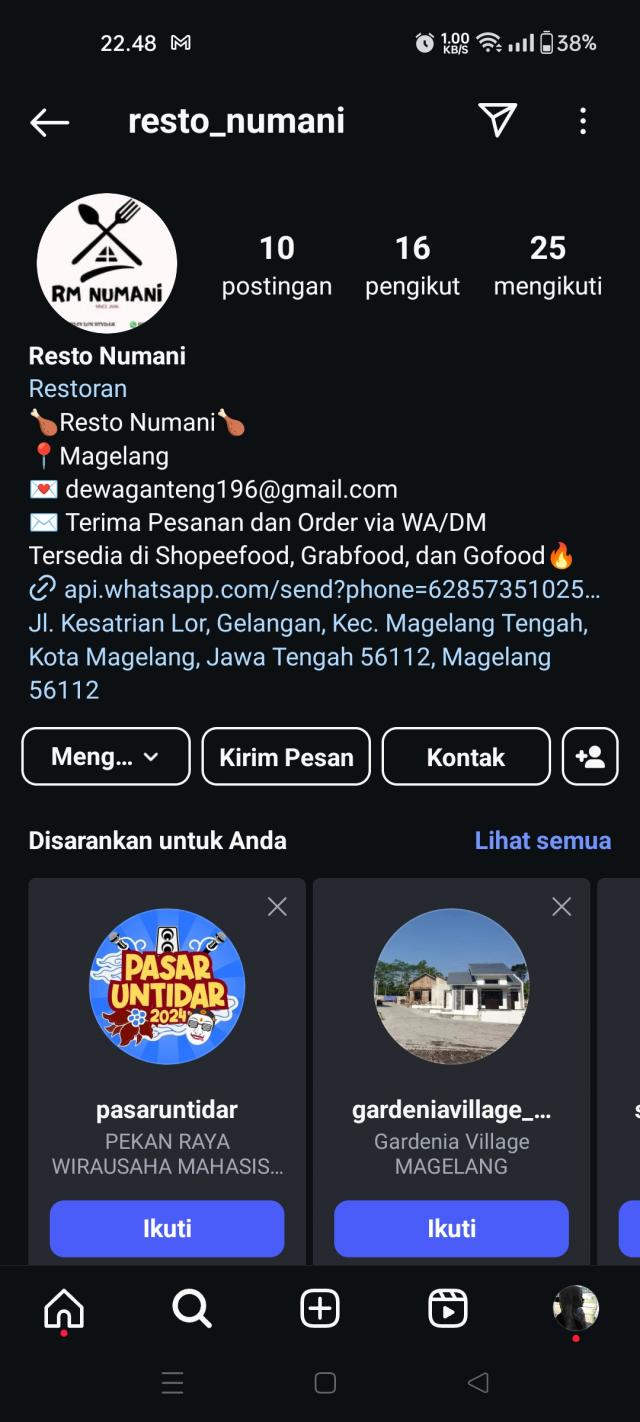Open the Jl. Kesatrian Lor address link
640x1422 pixels.
(x=308, y=656)
